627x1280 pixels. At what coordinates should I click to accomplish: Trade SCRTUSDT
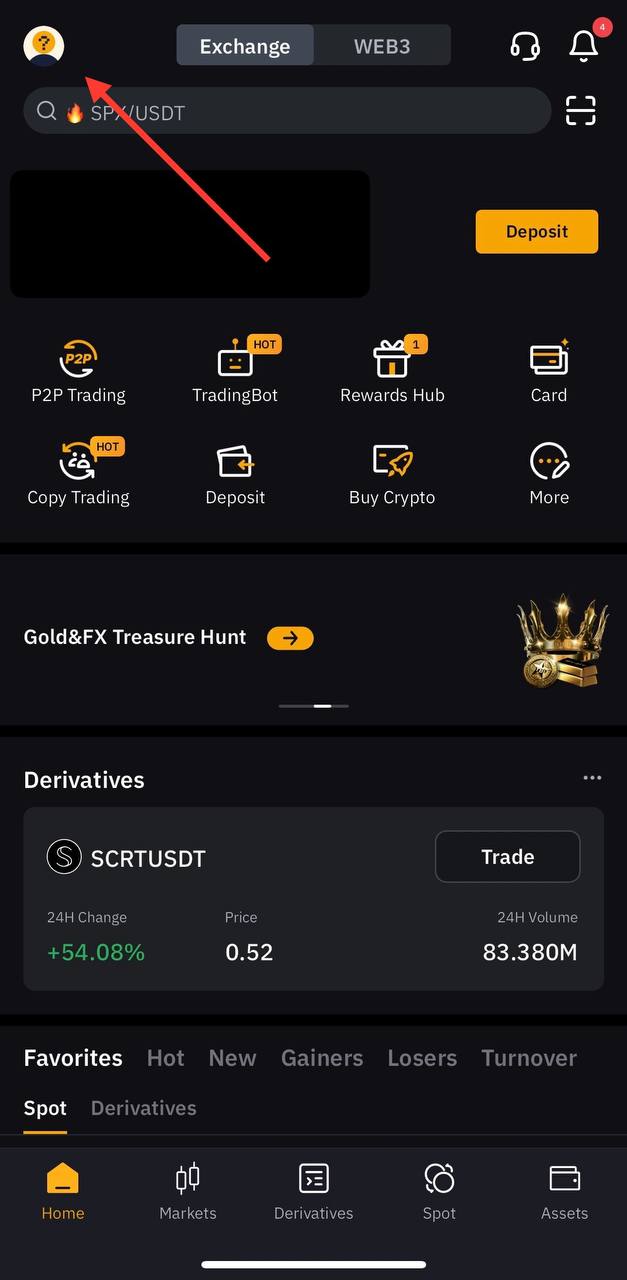507,857
